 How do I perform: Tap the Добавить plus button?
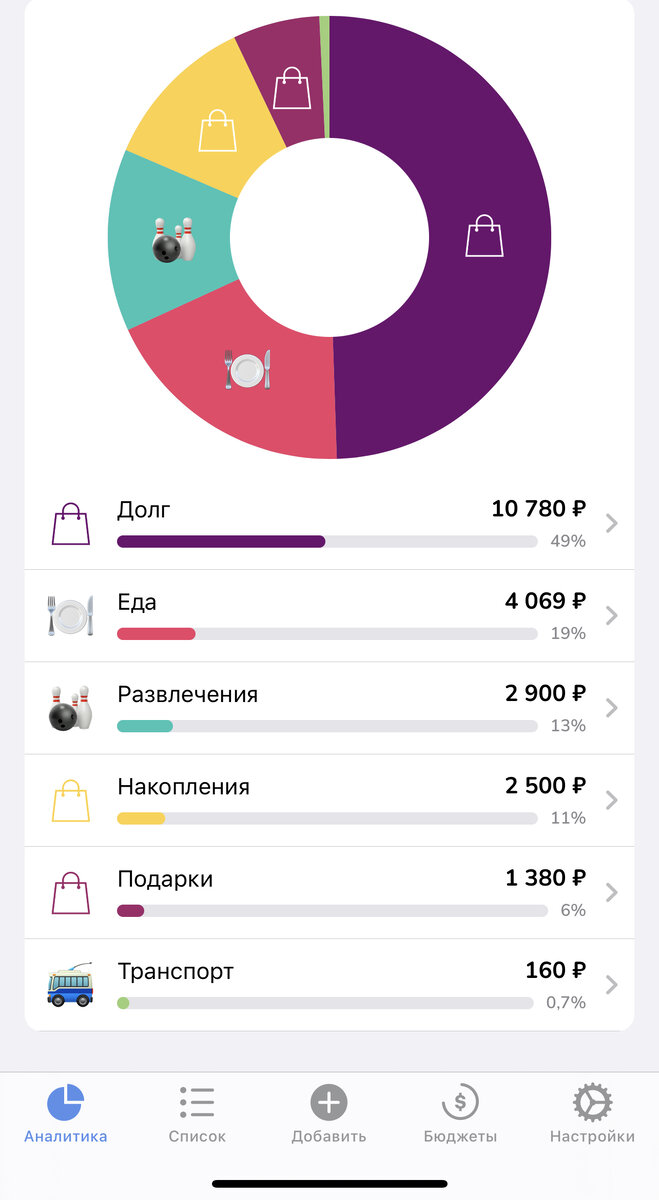329,1114
